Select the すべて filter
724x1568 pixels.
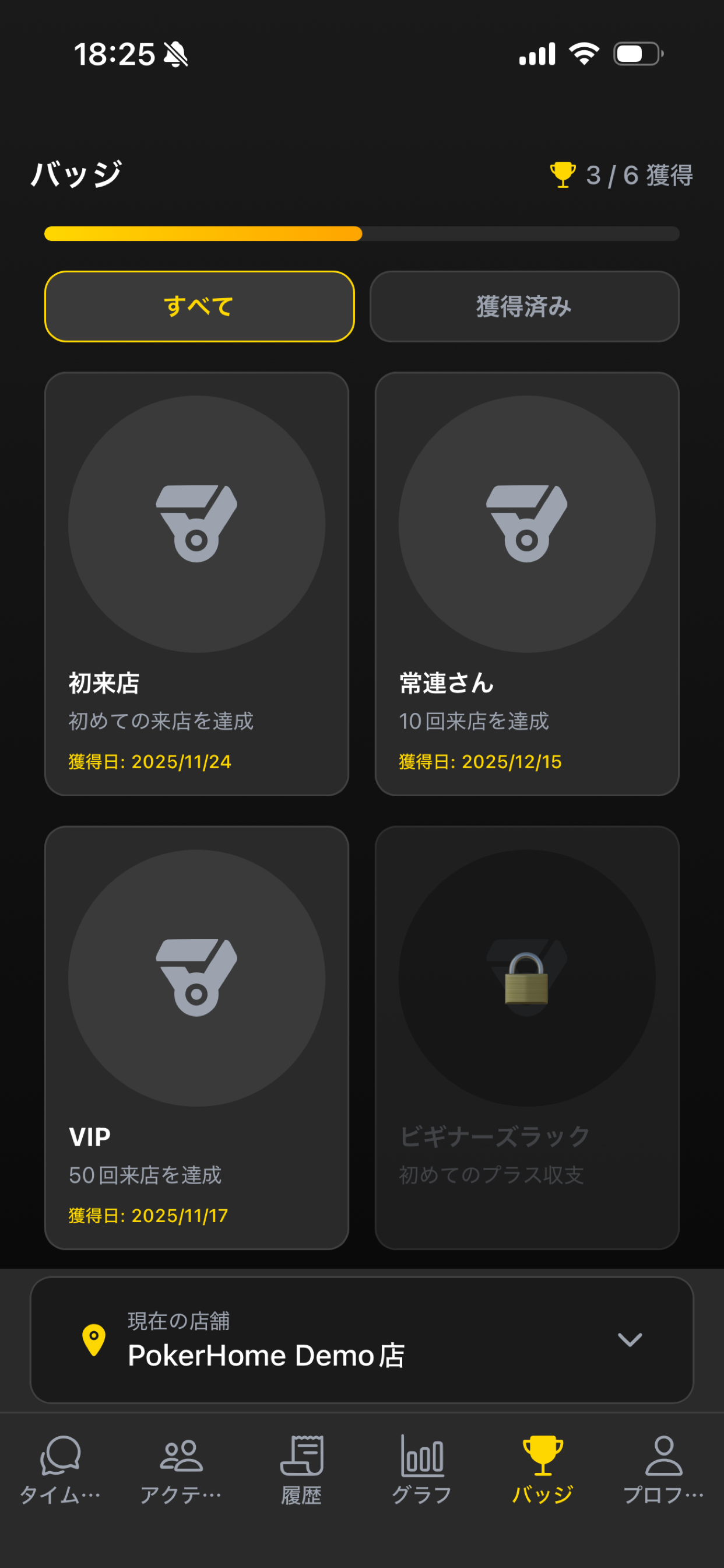coord(199,307)
